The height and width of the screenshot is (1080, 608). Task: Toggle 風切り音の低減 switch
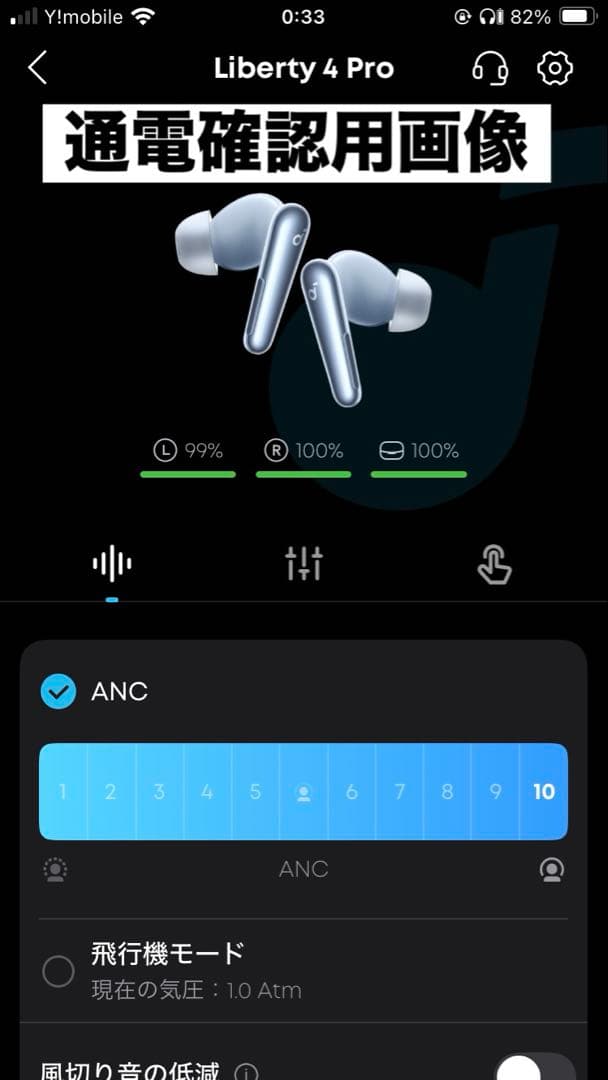coord(536,1067)
